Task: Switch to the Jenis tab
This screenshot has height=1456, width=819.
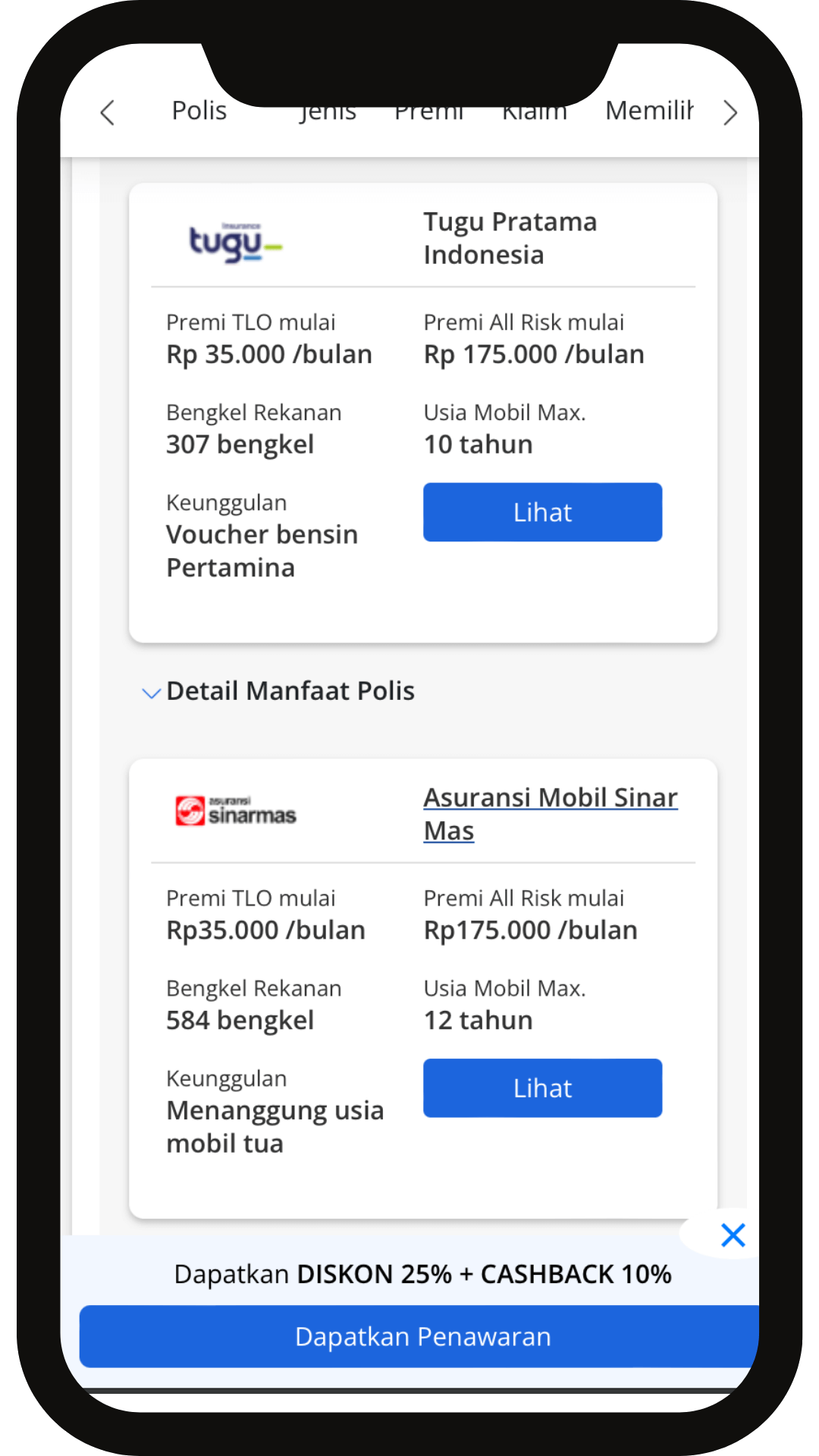Action: [x=328, y=115]
